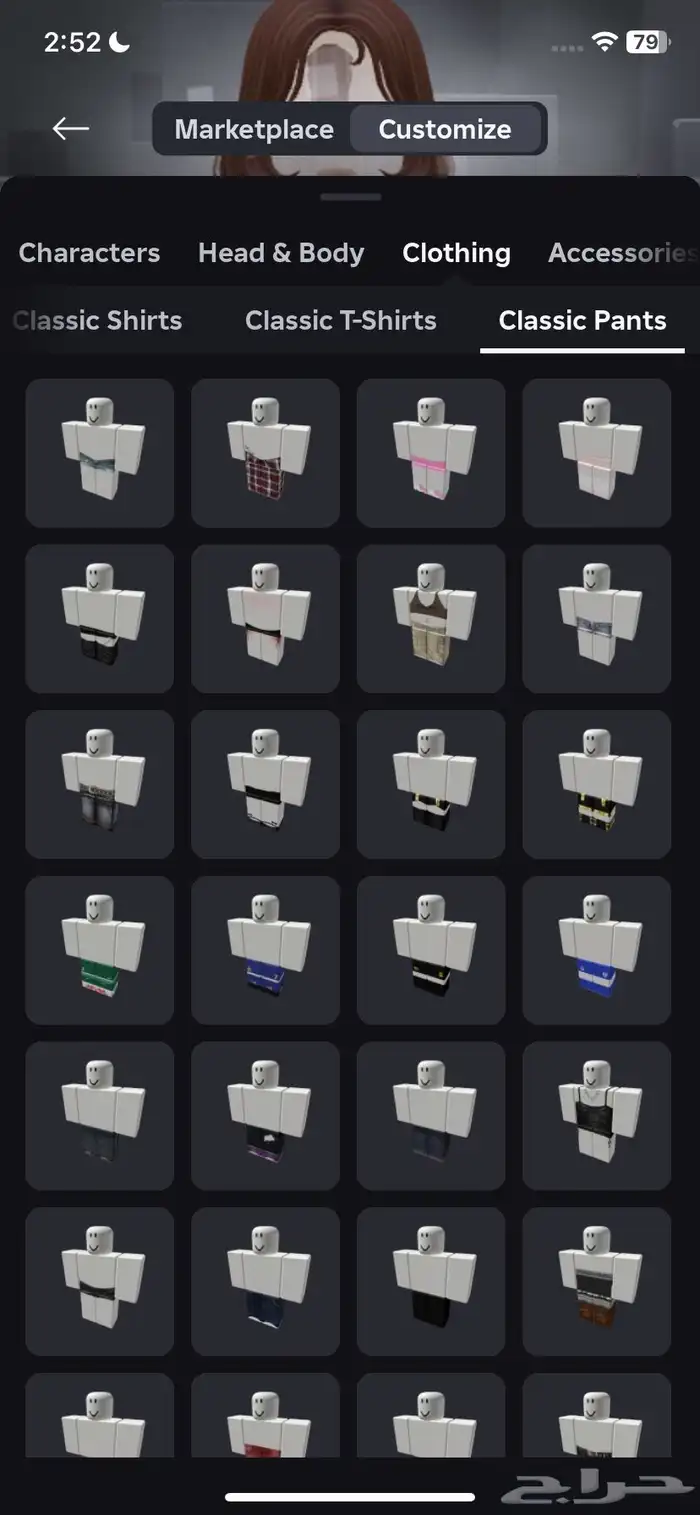Equip the brown pants with gray band
Viewport: 700px width, 1515px height.
click(596, 1282)
